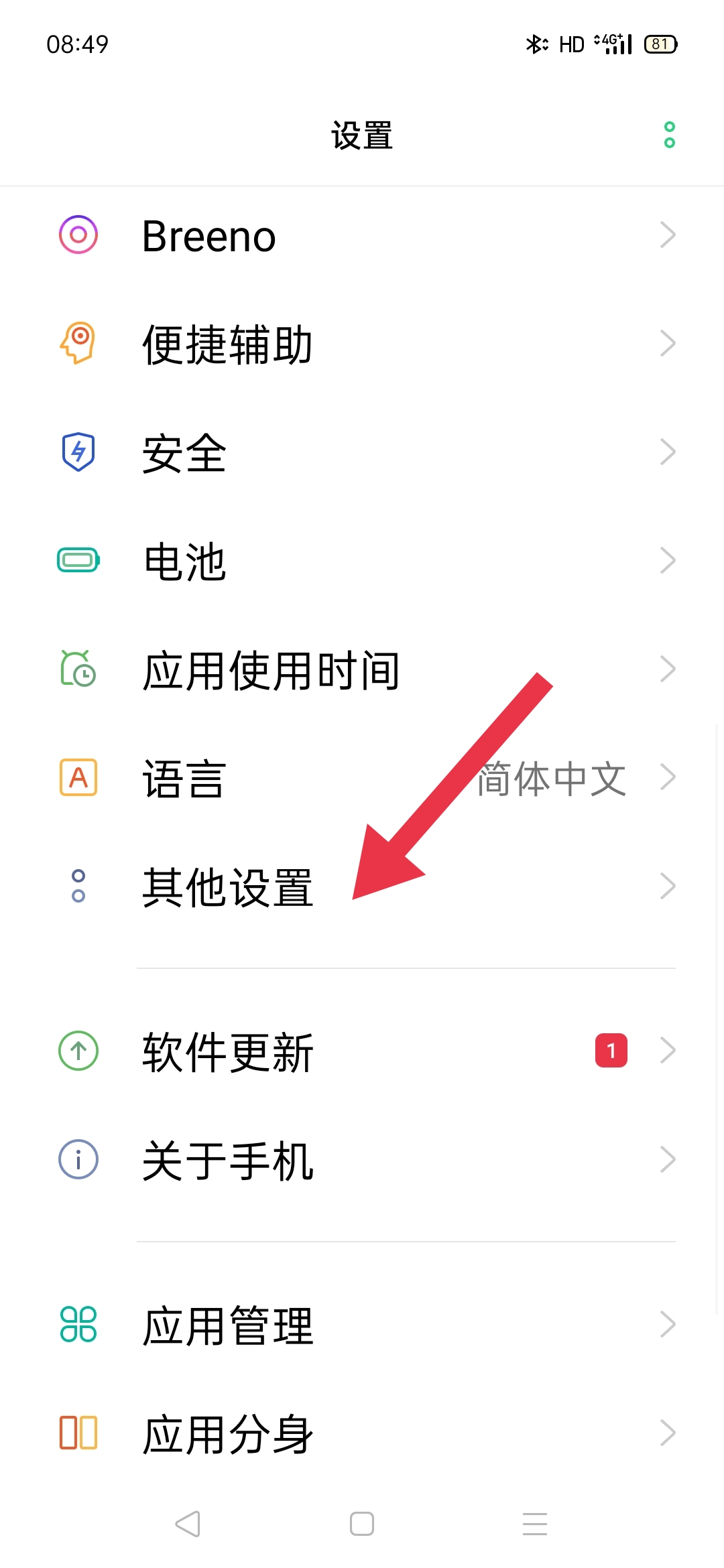Viewport: 724px width, 1568px height.
Task: Expand the Breeno settings chevron
Action: pos(668,235)
